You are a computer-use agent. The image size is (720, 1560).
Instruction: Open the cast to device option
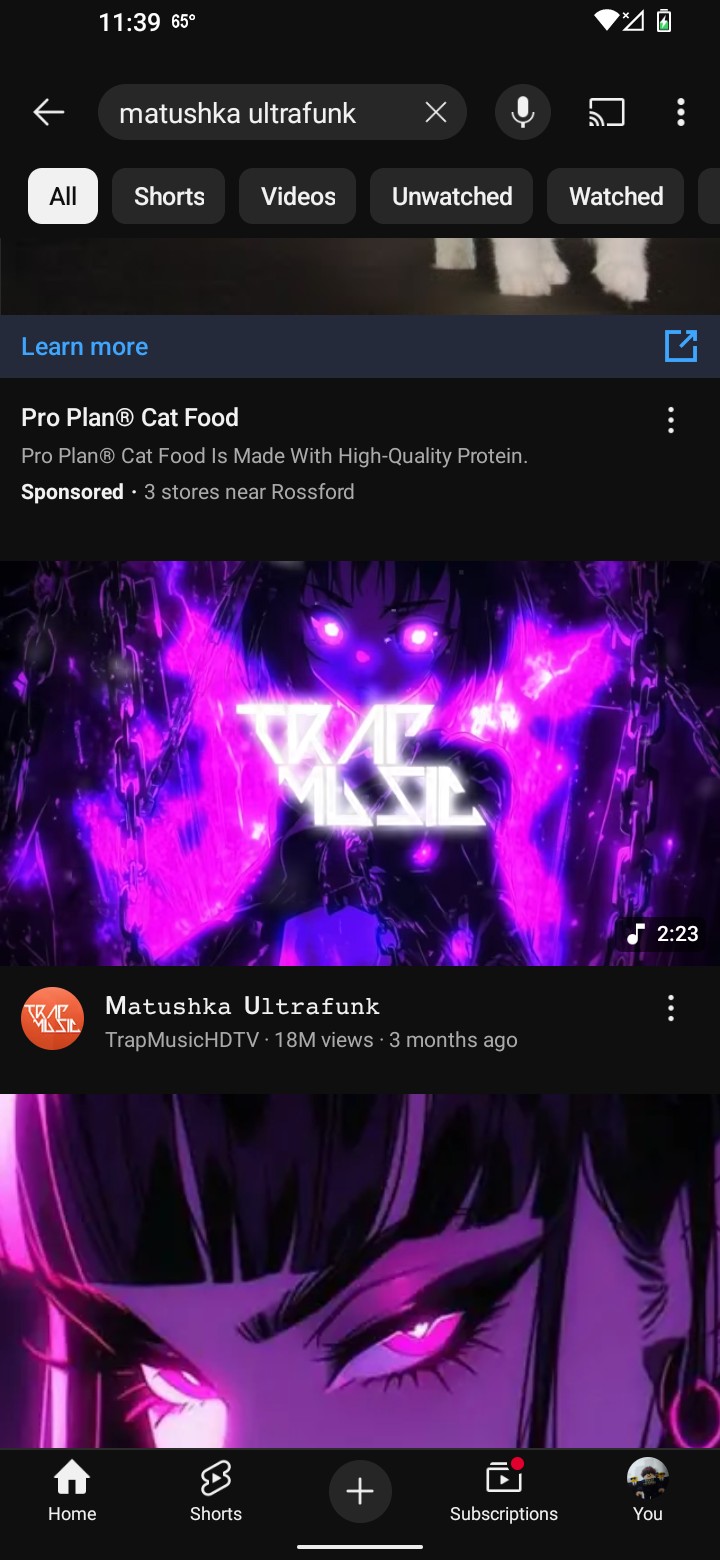click(606, 113)
